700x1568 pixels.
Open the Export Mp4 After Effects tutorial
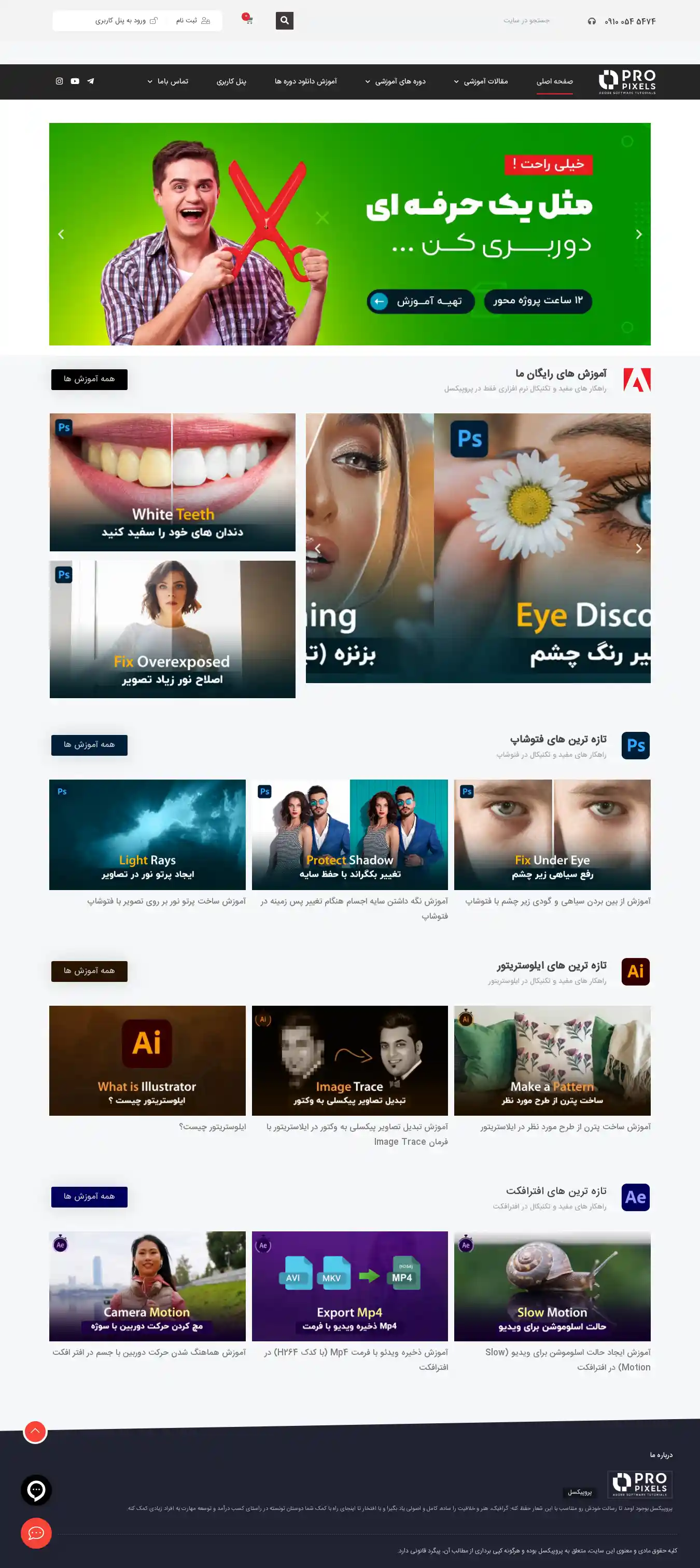pyautogui.click(x=350, y=1286)
